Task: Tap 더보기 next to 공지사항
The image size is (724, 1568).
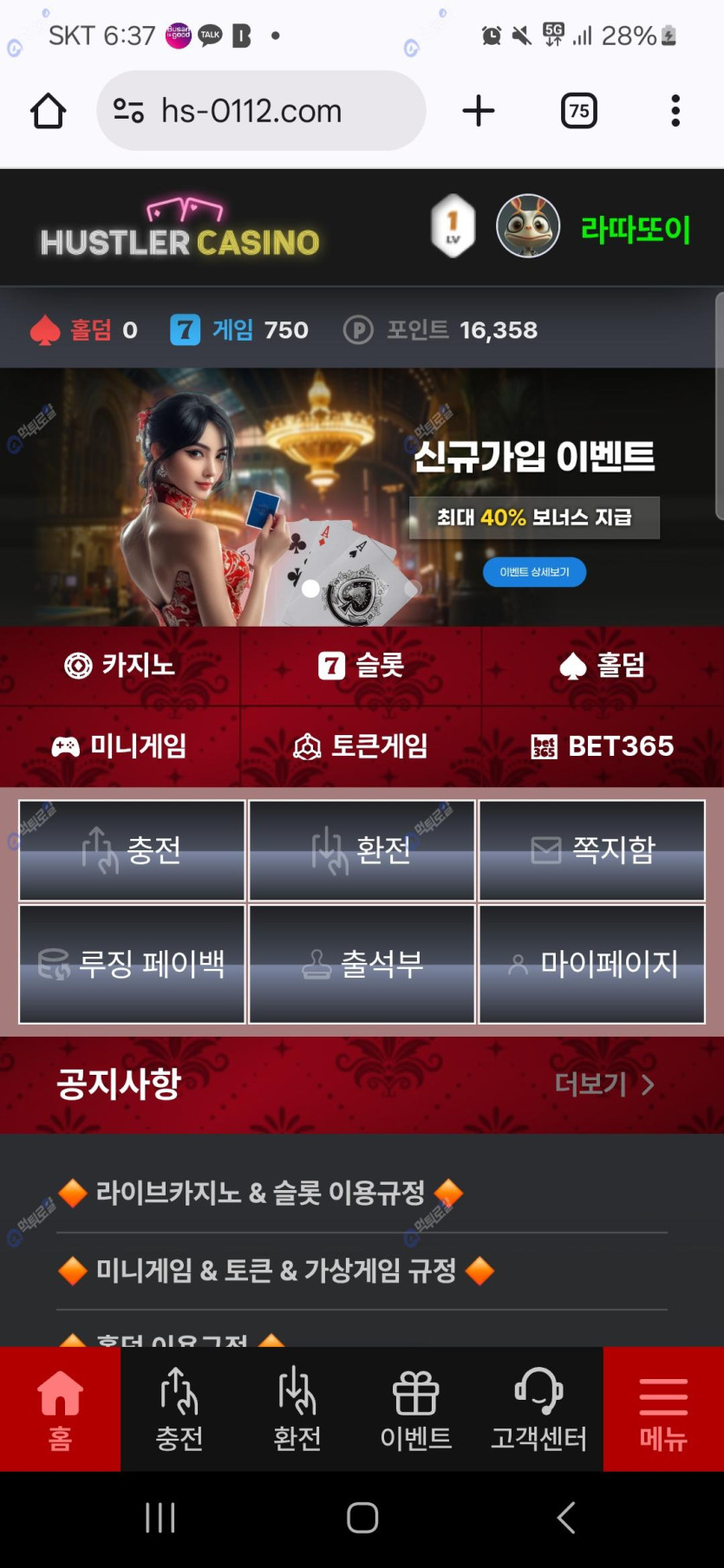Action: [604, 1084]
